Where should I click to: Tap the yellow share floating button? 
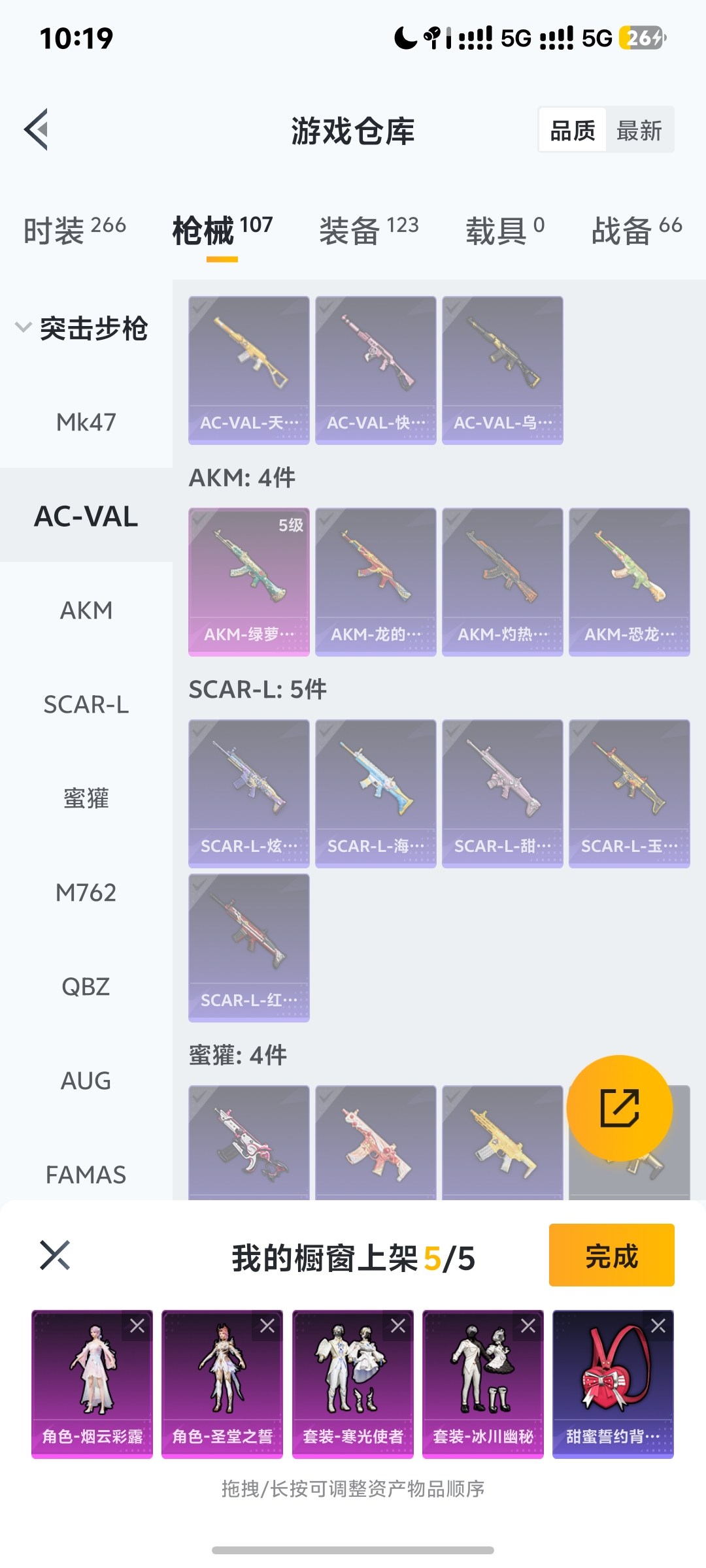[x=619, y=1108]
